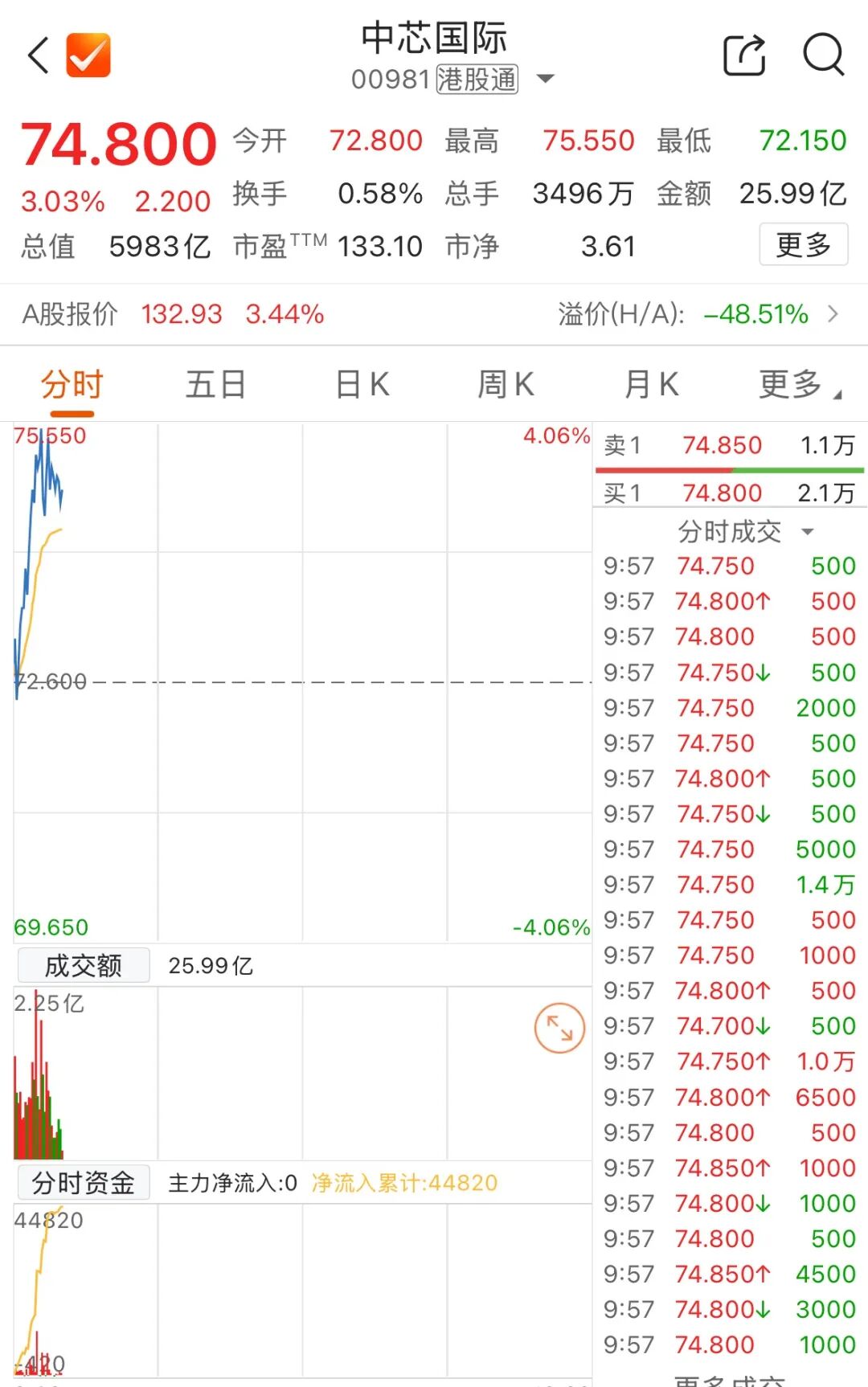This screenshot has width=868, height=1387.
Task: Switch to the 周K chart tab
Action: (x=506, y=384)
